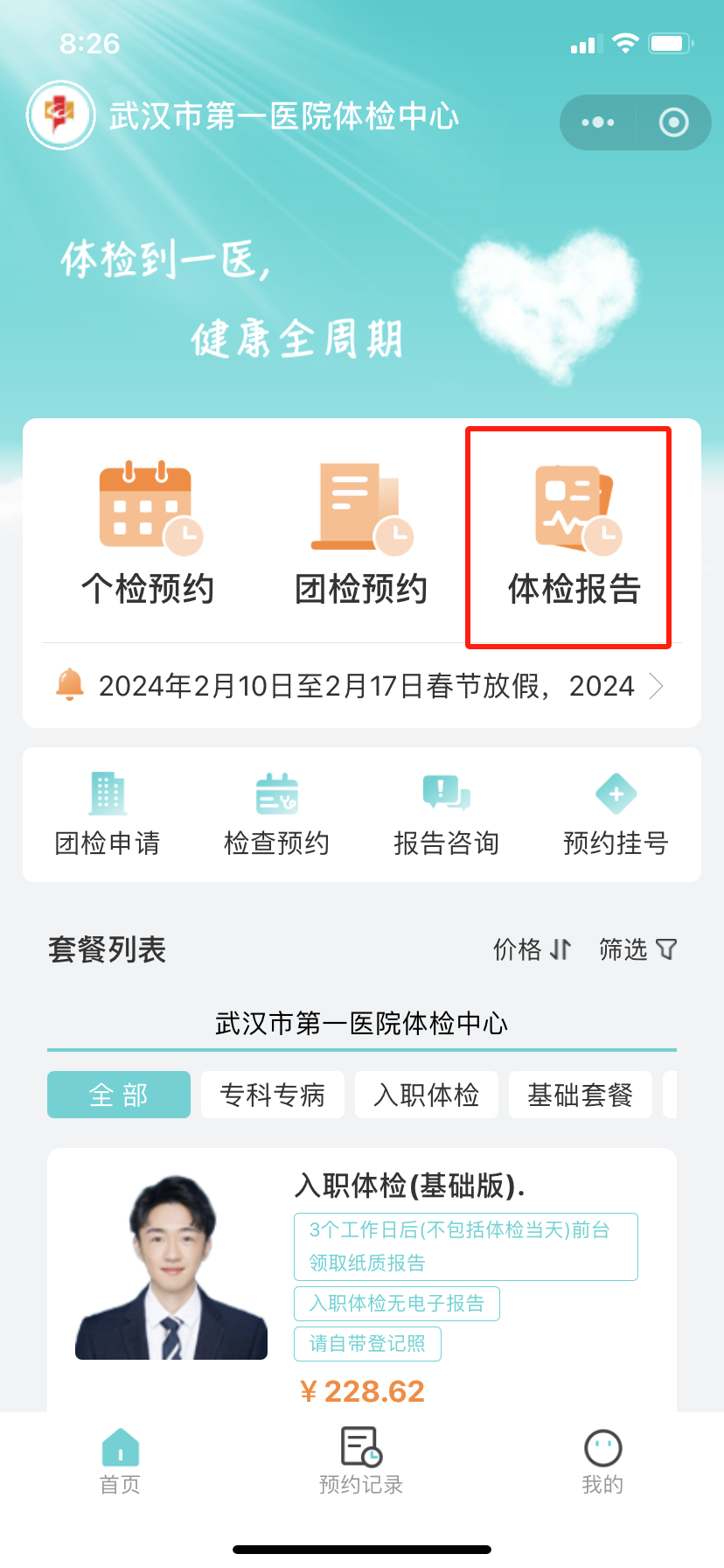
Task: Filter packages by 入职体检
Action: (x=427, y=1095)
